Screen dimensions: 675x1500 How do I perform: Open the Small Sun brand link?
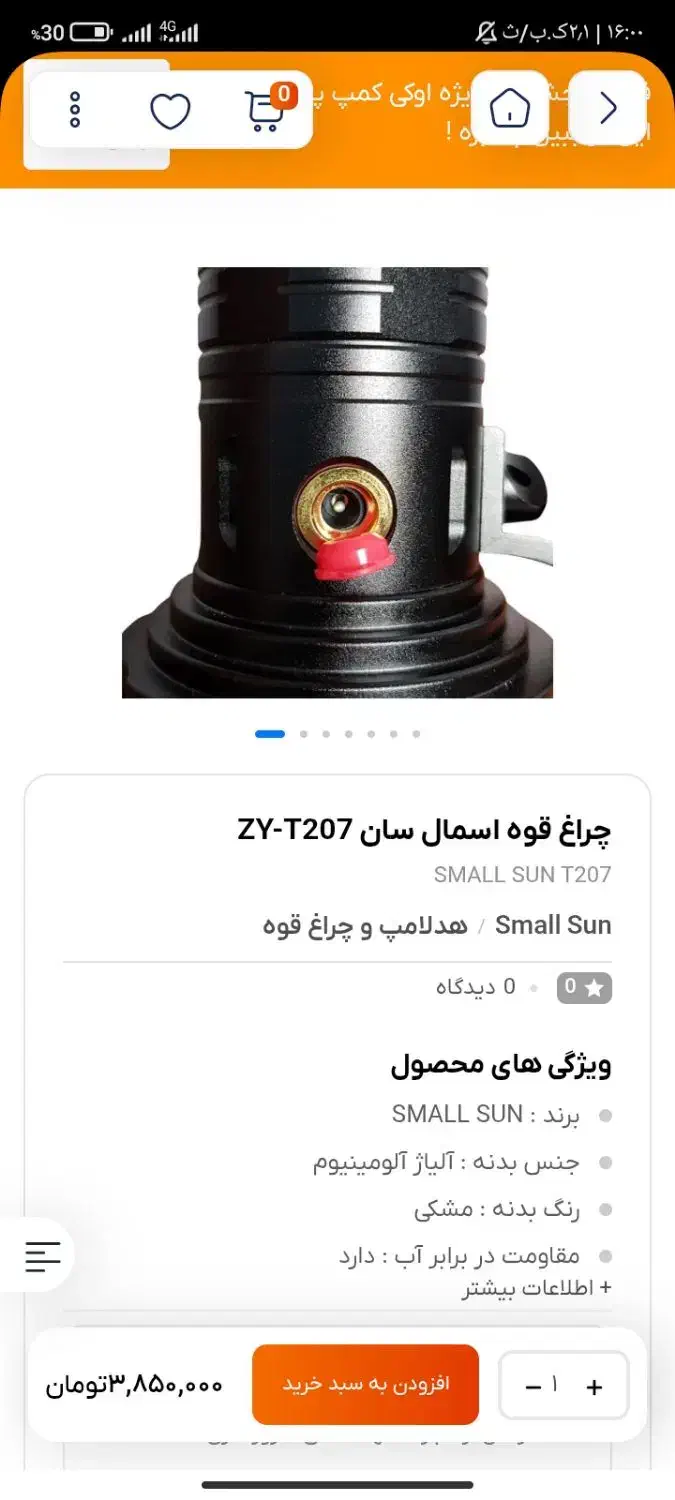(x=553, y=925)
